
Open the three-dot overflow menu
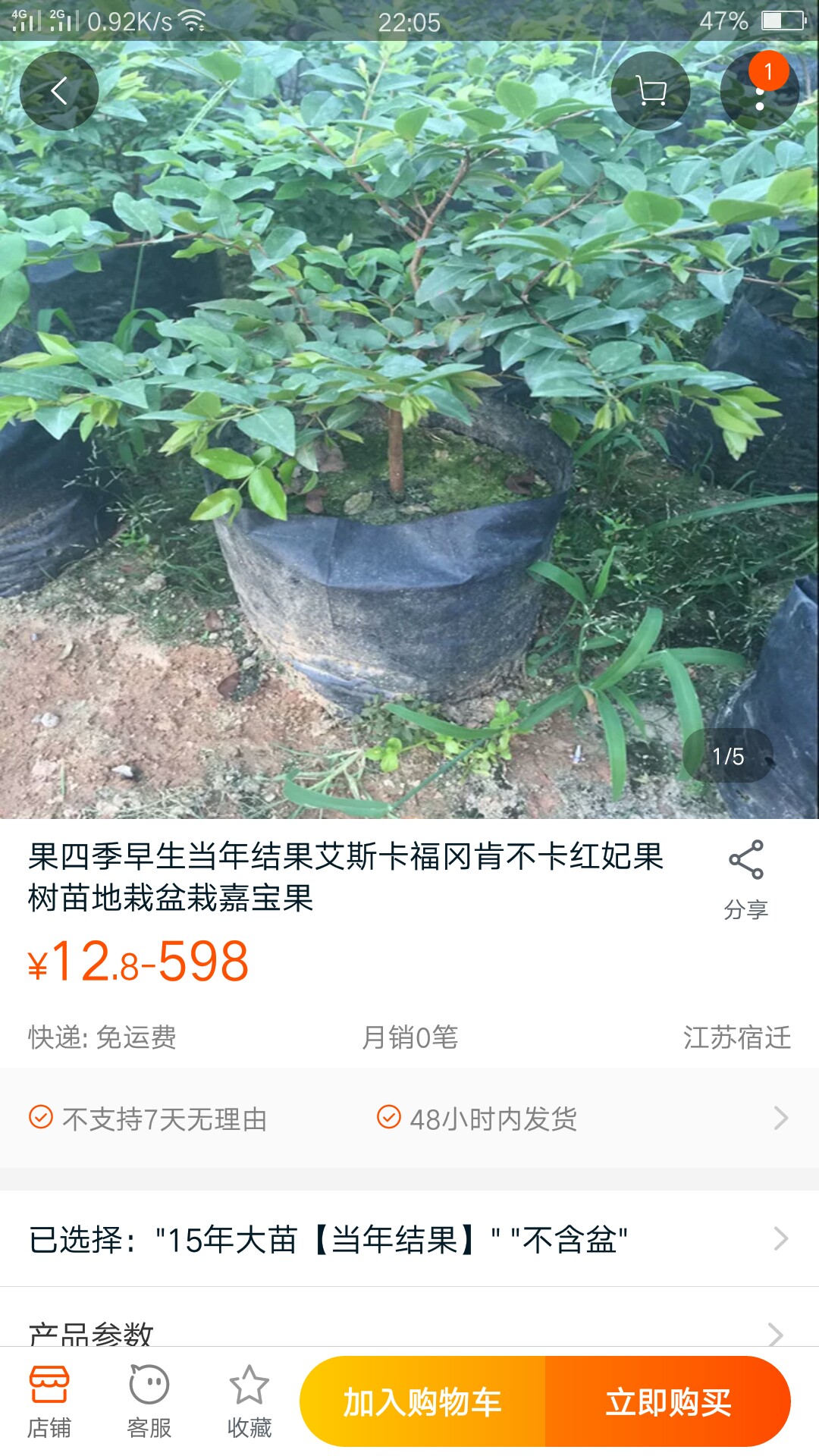760,91
